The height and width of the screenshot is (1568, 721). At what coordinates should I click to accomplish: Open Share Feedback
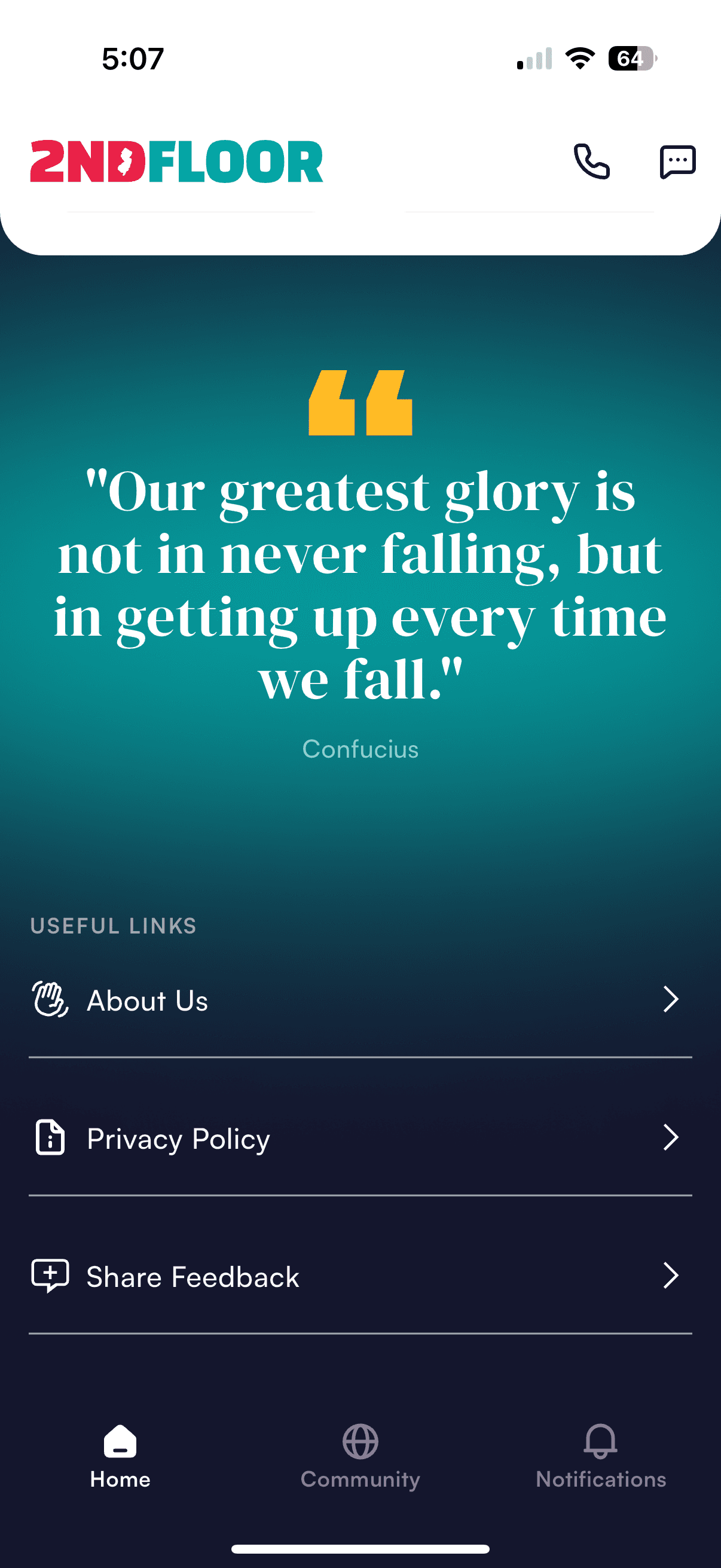point(360,1276)
